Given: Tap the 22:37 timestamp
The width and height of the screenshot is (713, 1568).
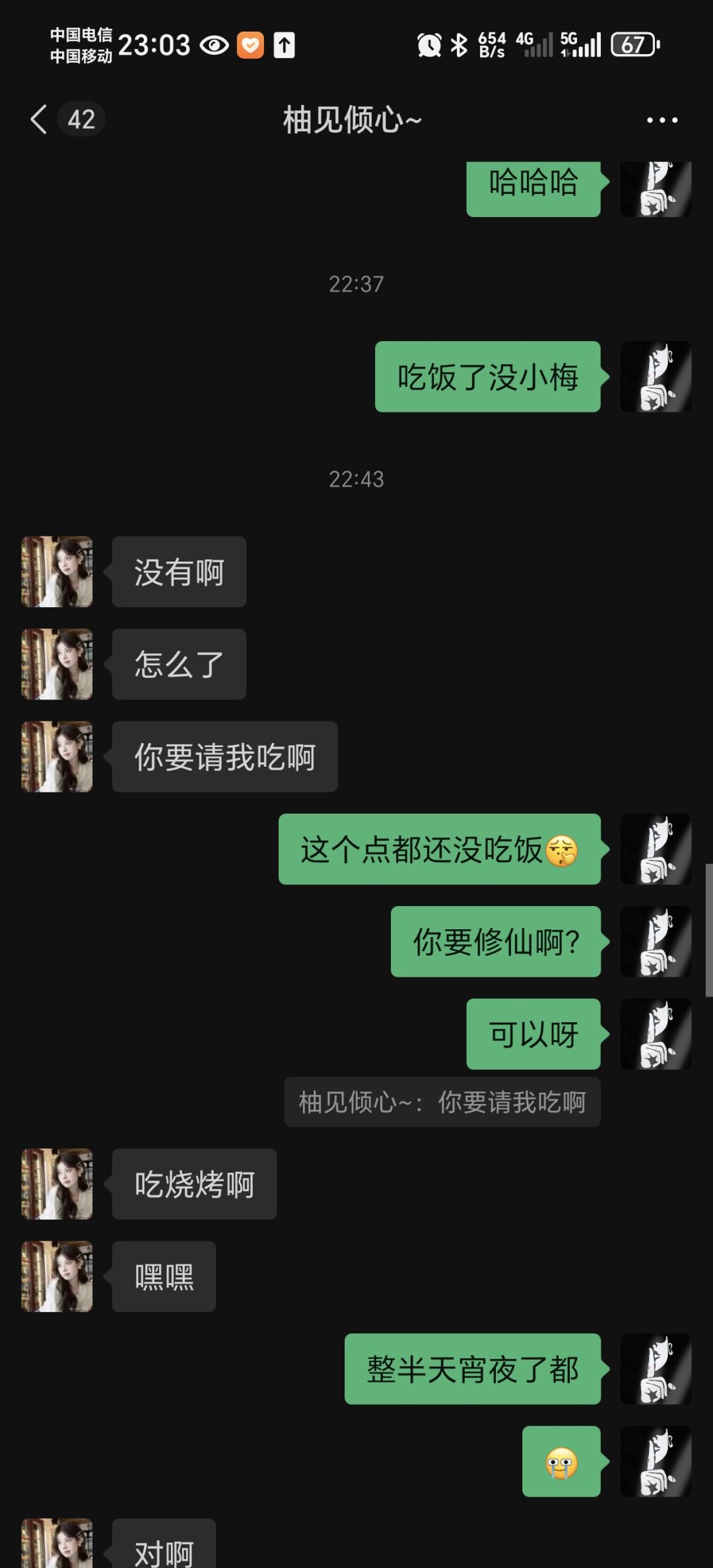Looking at the screenshot, I should tap(356, 284).
